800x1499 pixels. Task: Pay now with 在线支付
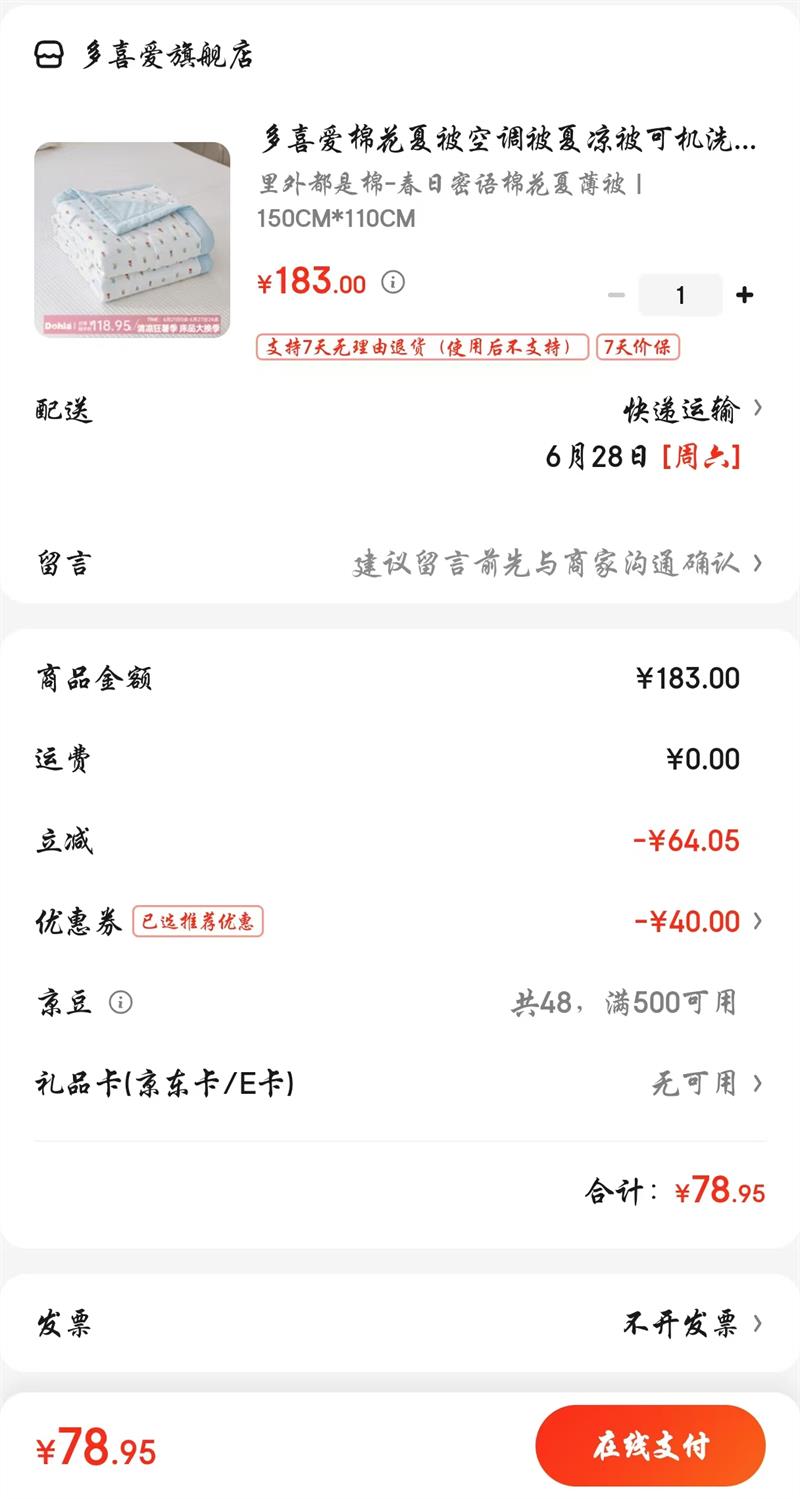click(x=650, y=1446)
